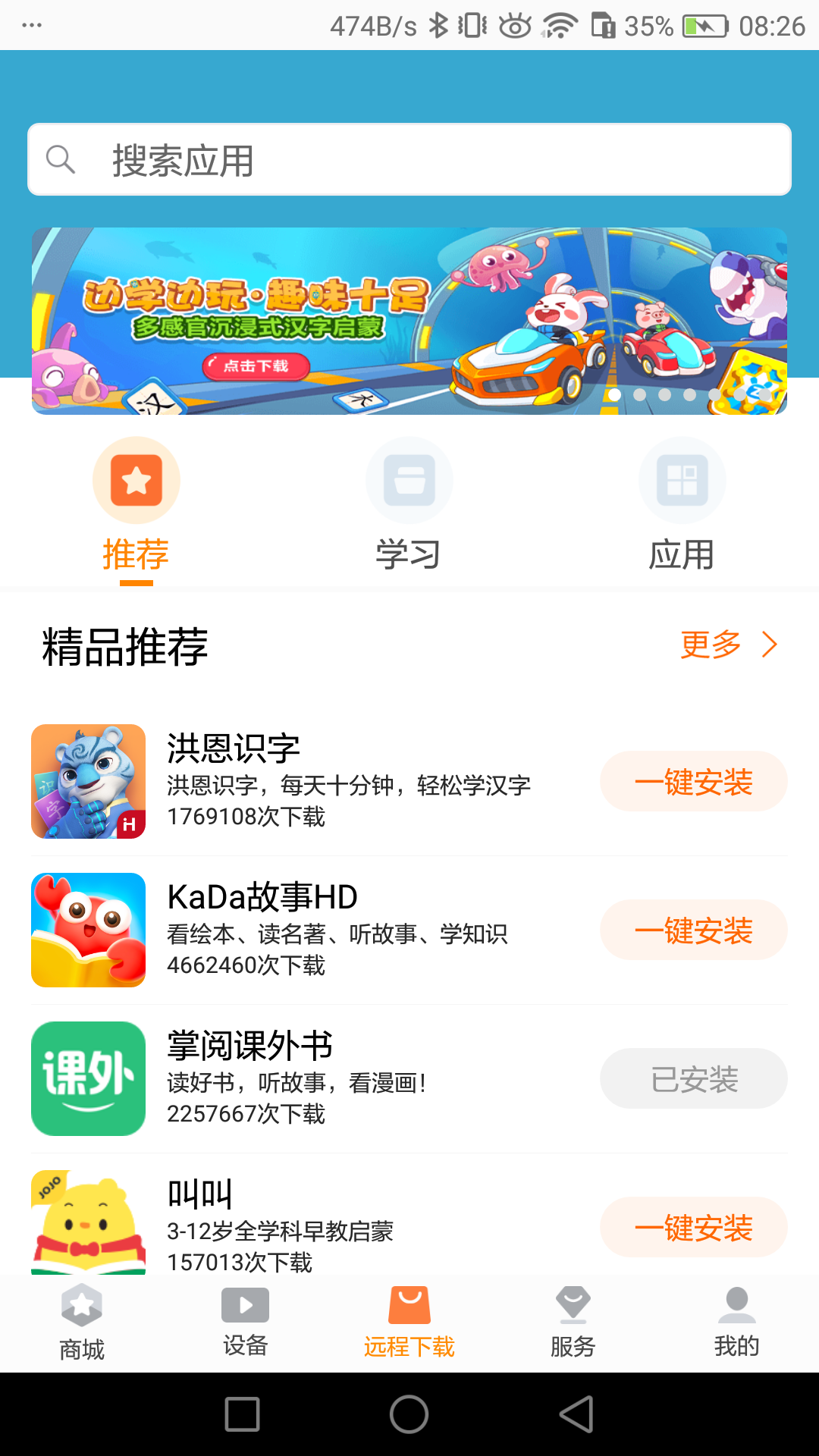Open the 掌阅课外书 green icon
Screen dimensions: 819x1456
[88, 1078]
